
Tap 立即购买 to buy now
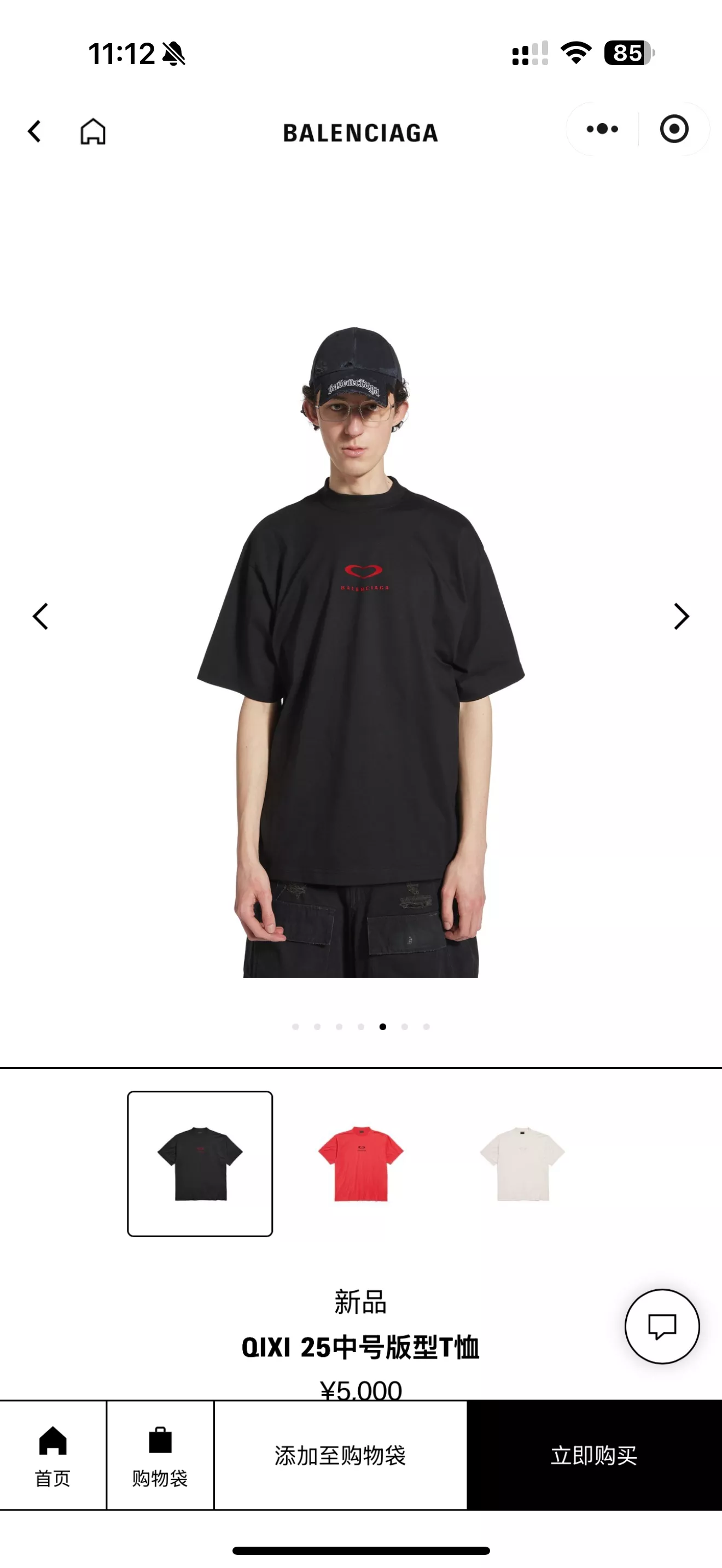(594, 1455)
